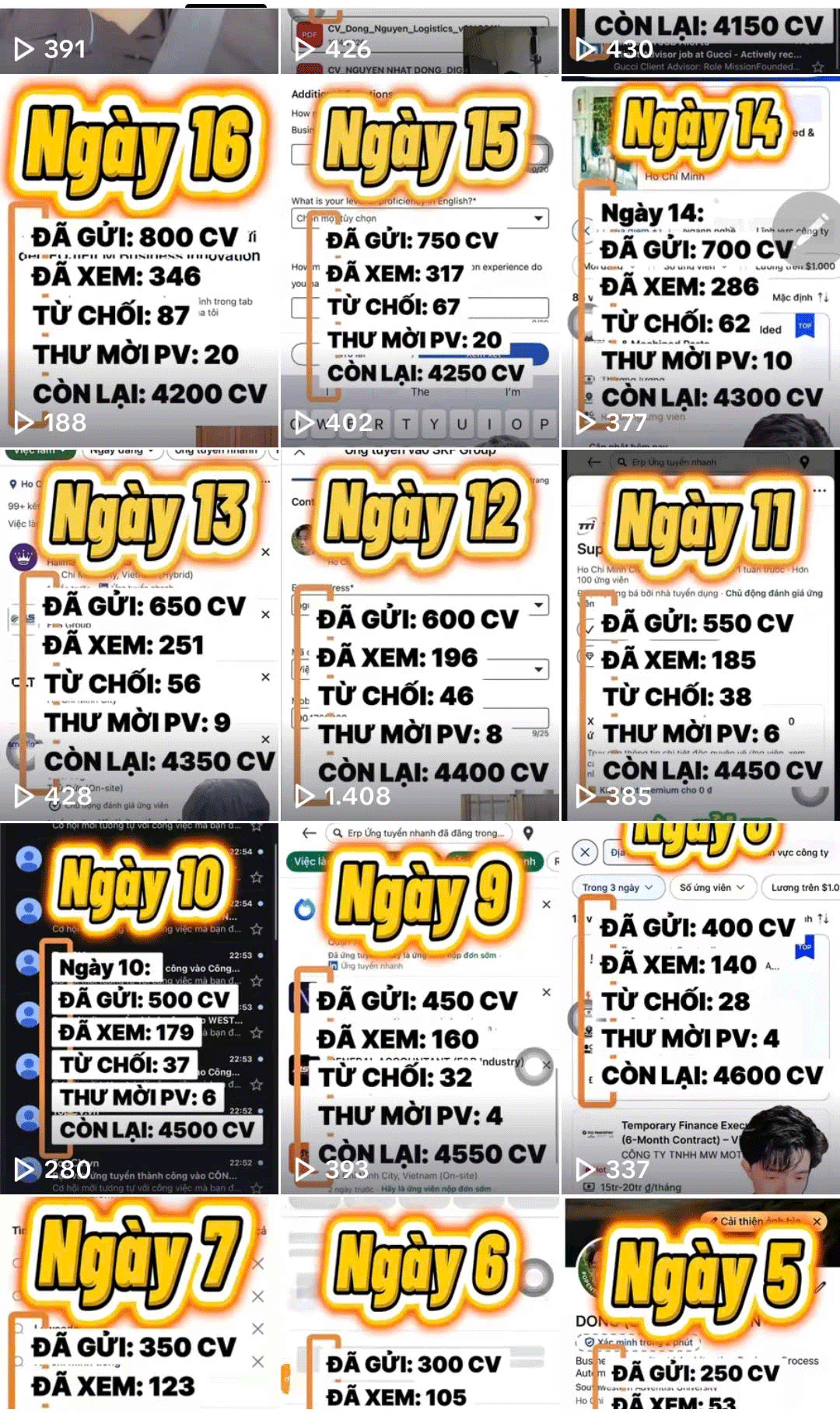Open the Ngày 7 video tile

click(x=139, y=1305)
